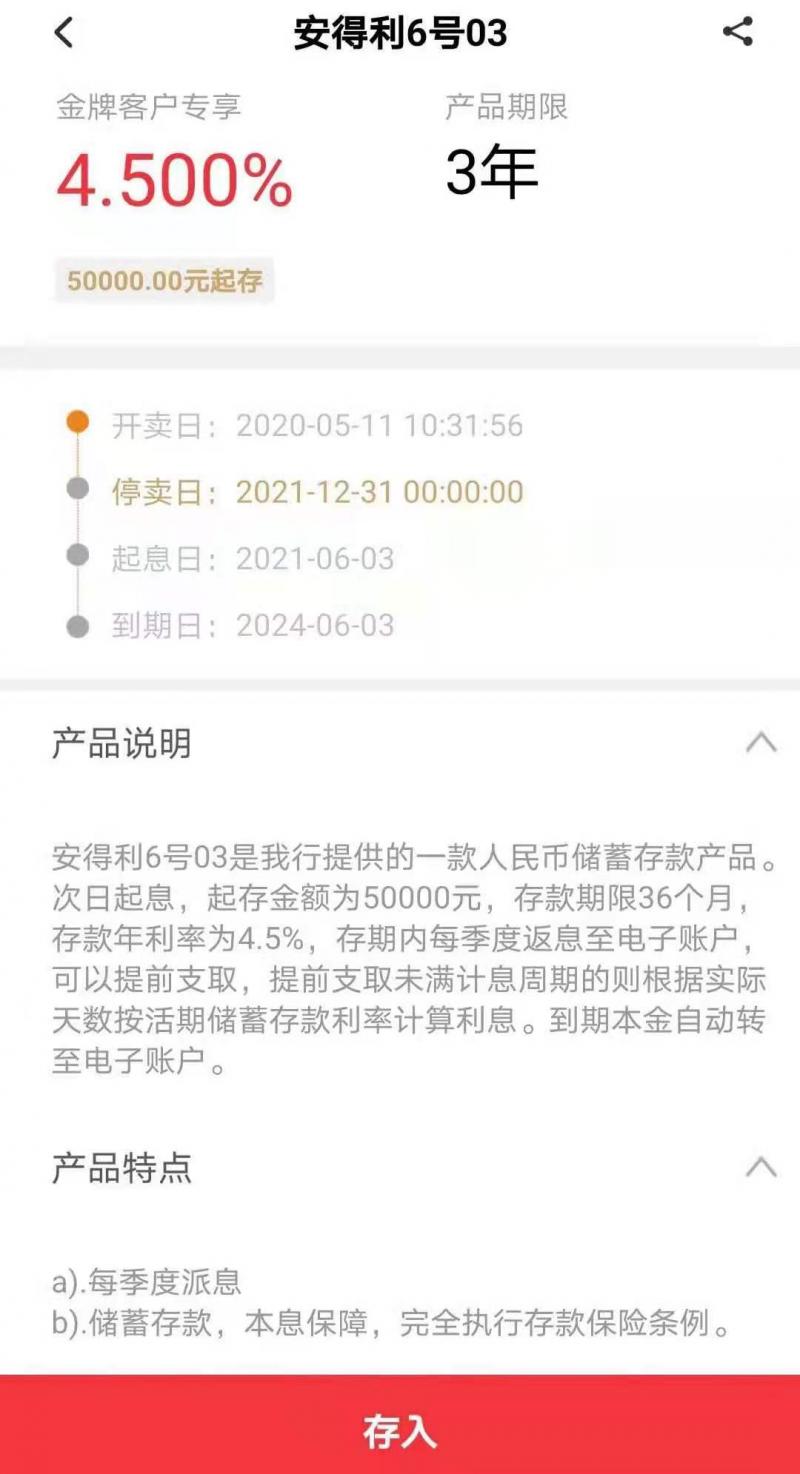
Task: Tap the red 存入 button
Action: [x=400, y=1431]
